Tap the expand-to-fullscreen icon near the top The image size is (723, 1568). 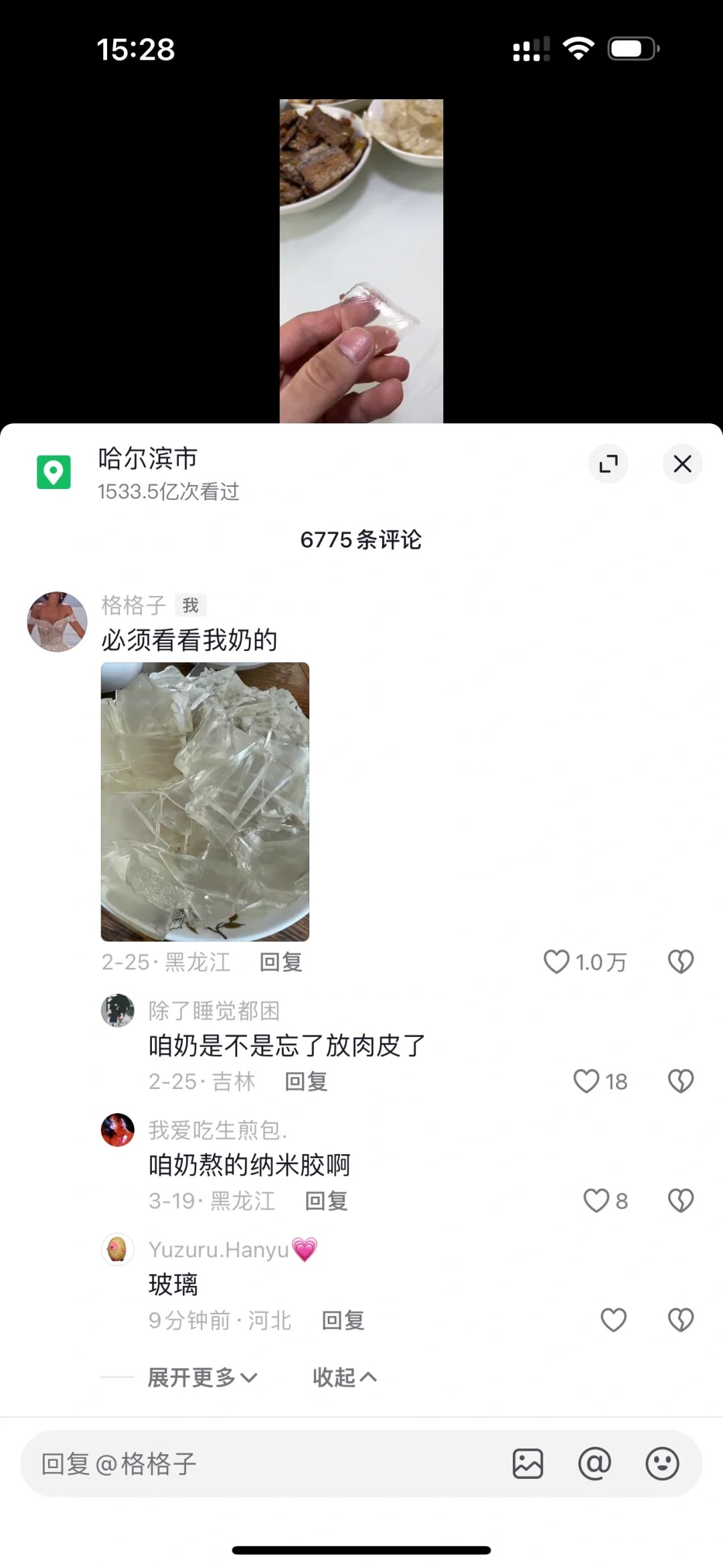[x=608, y=464]
